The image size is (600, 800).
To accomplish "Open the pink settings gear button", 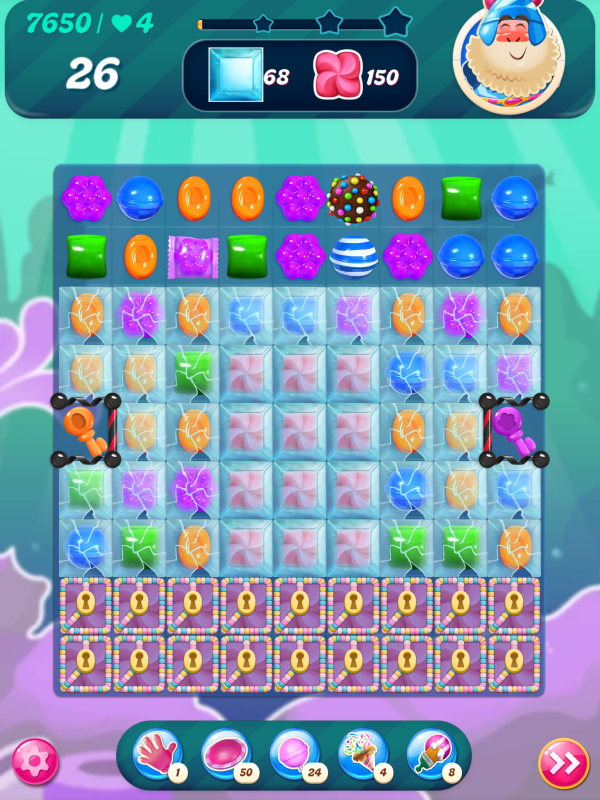I will coord(35,762).
